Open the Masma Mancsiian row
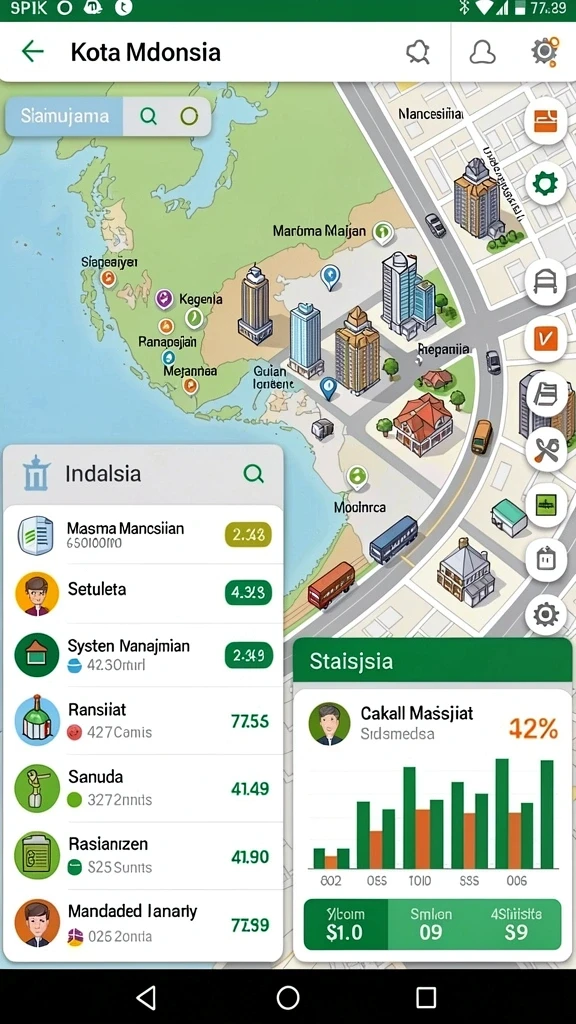 click(x=143, y=535)
